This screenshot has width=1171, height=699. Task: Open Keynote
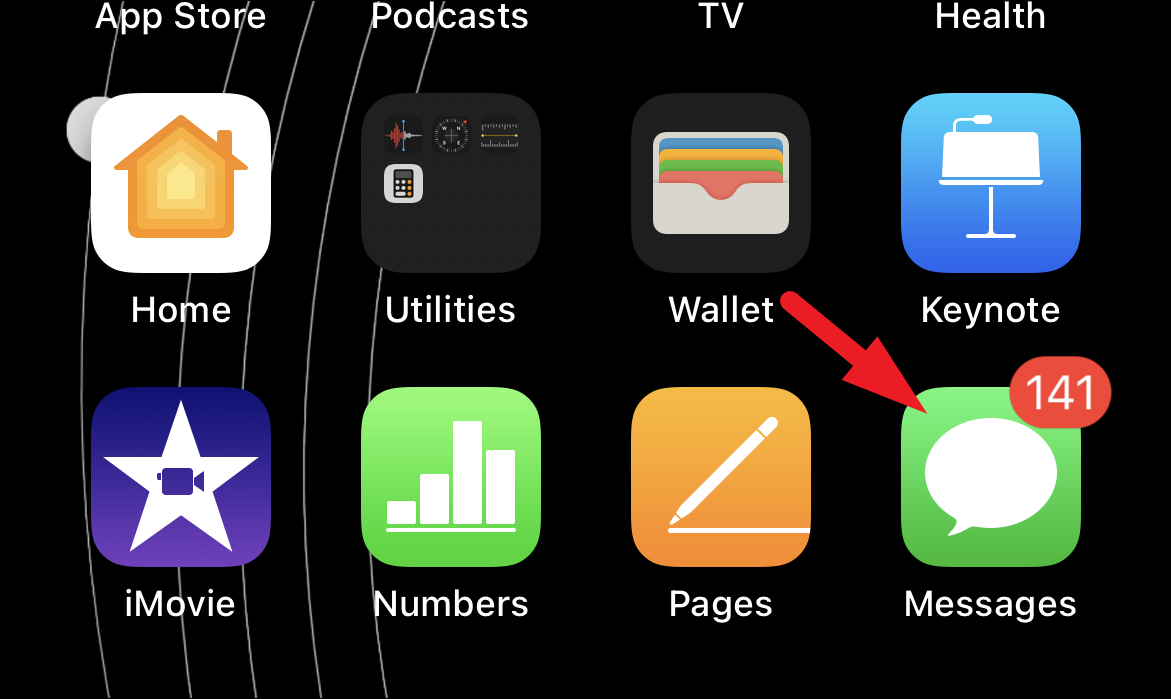coord(991,183)
